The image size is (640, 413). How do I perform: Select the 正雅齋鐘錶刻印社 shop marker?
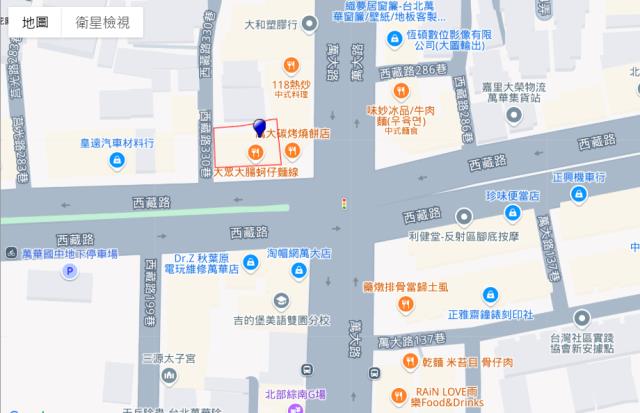coord(488,295)
